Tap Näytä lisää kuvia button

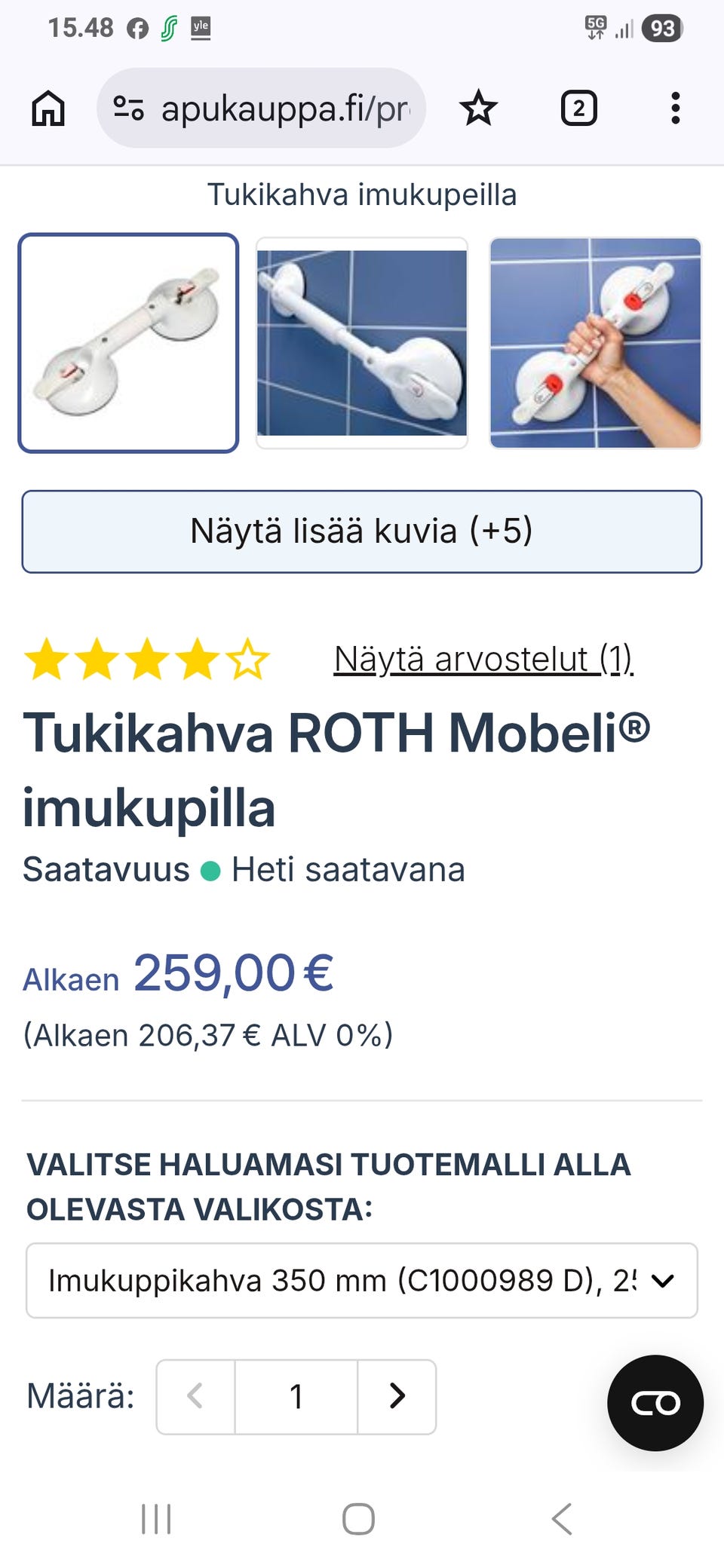pos(362,531)
